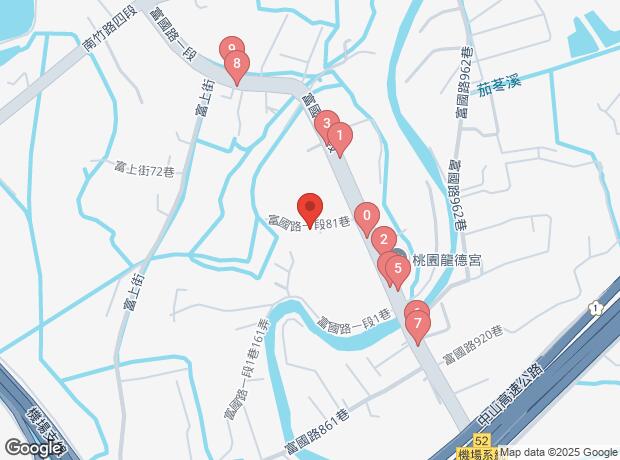Viewport: 620px width, 460px height.
Task: Open the marker labeled 7
Action: (417, 323)
